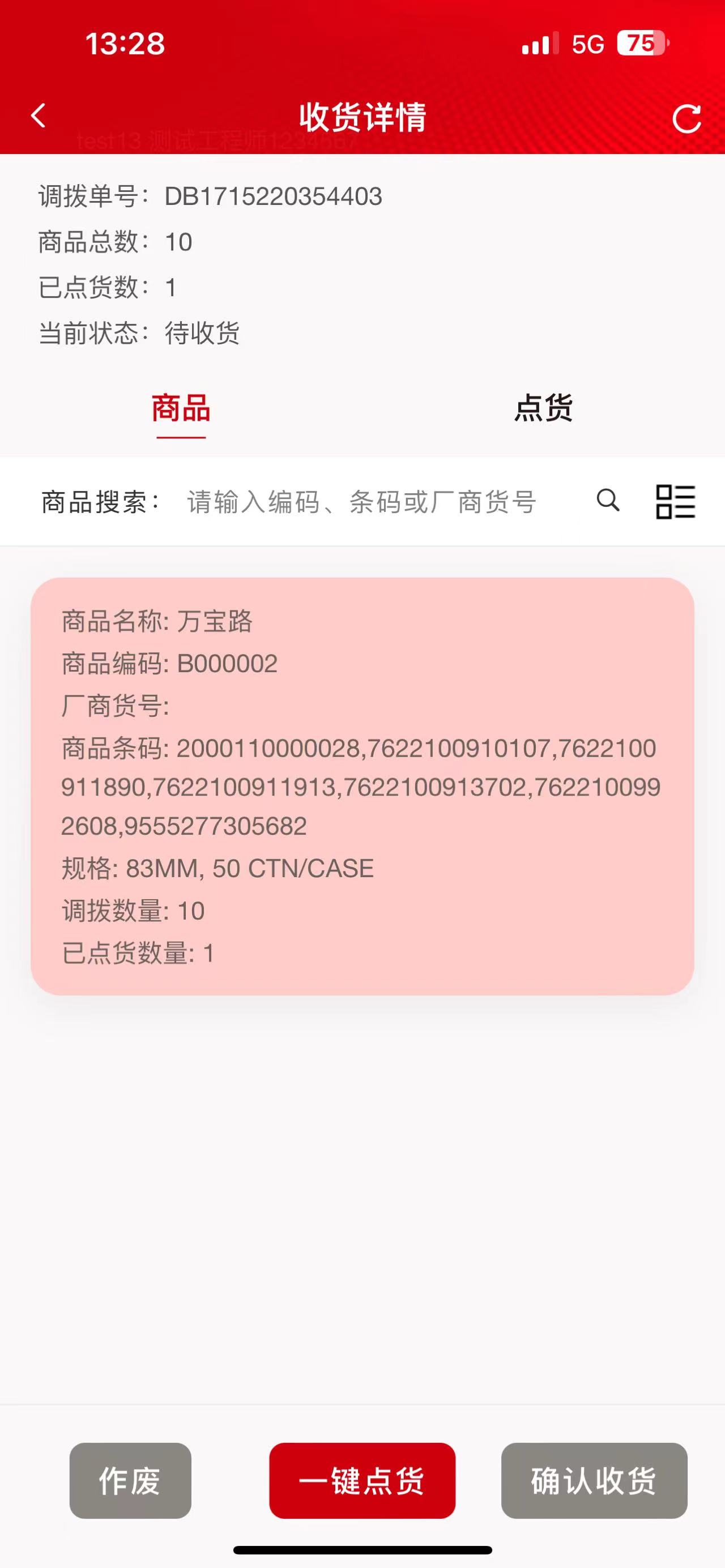Viewport: 725px width, 1568px height.
Task: Refresh the receiving details page
Action: 686,118
